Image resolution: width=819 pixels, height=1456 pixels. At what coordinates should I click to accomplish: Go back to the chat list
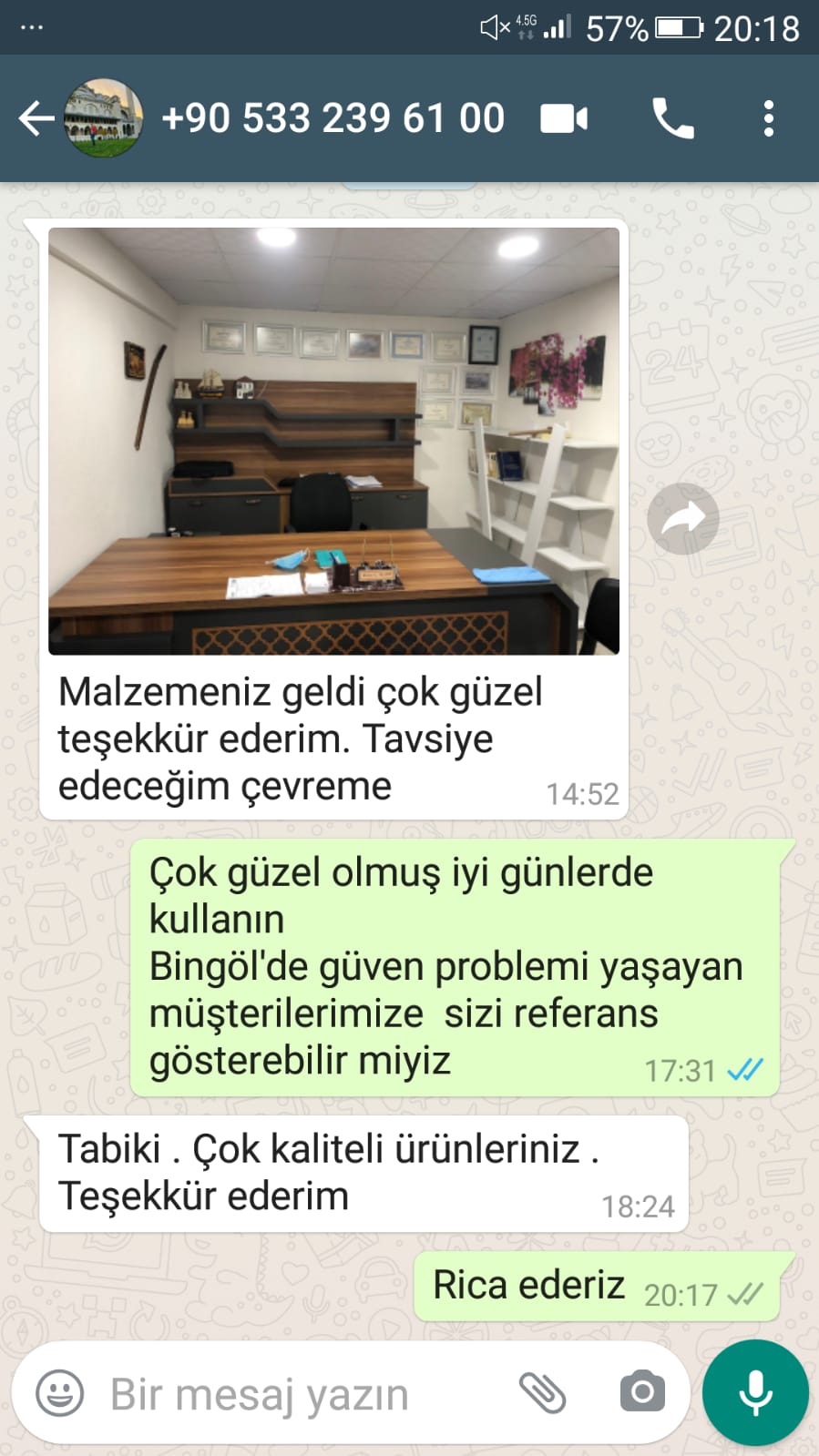[x=35, y=119]
